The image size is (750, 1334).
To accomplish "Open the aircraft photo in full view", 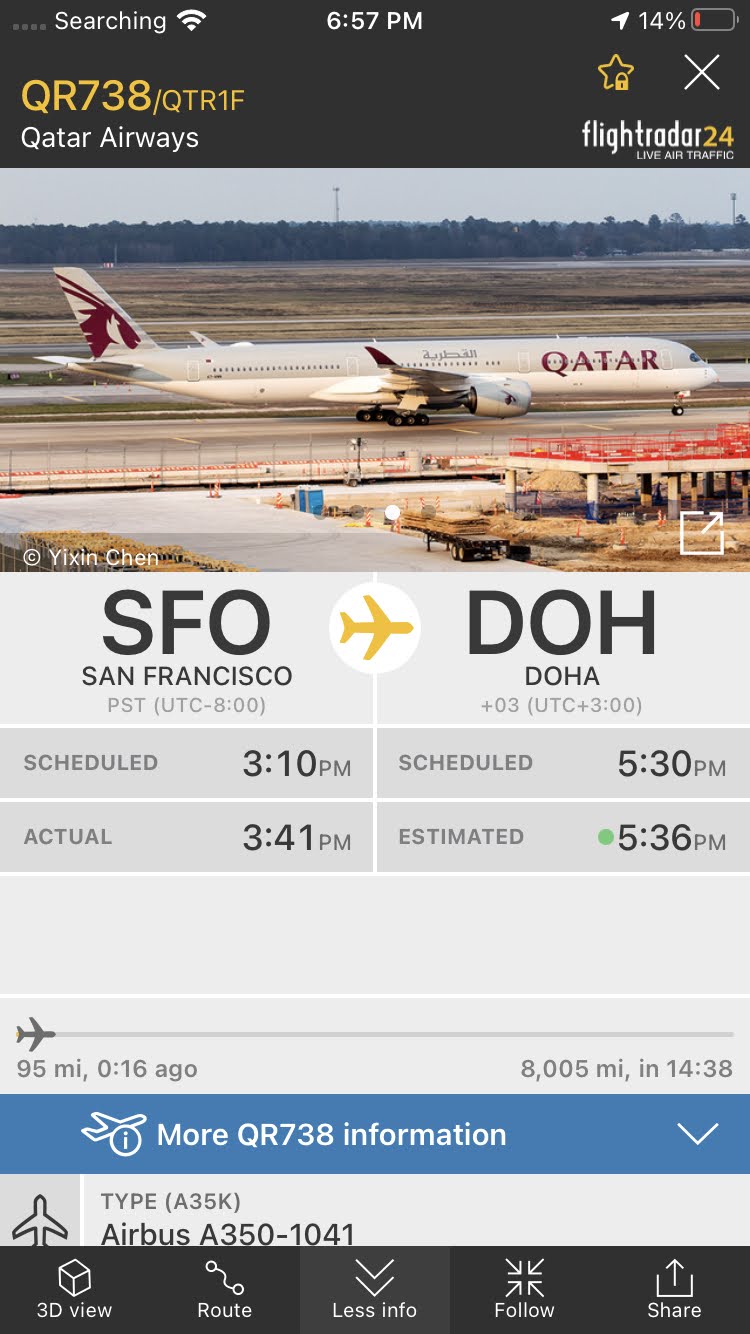I will click(701, 533).
